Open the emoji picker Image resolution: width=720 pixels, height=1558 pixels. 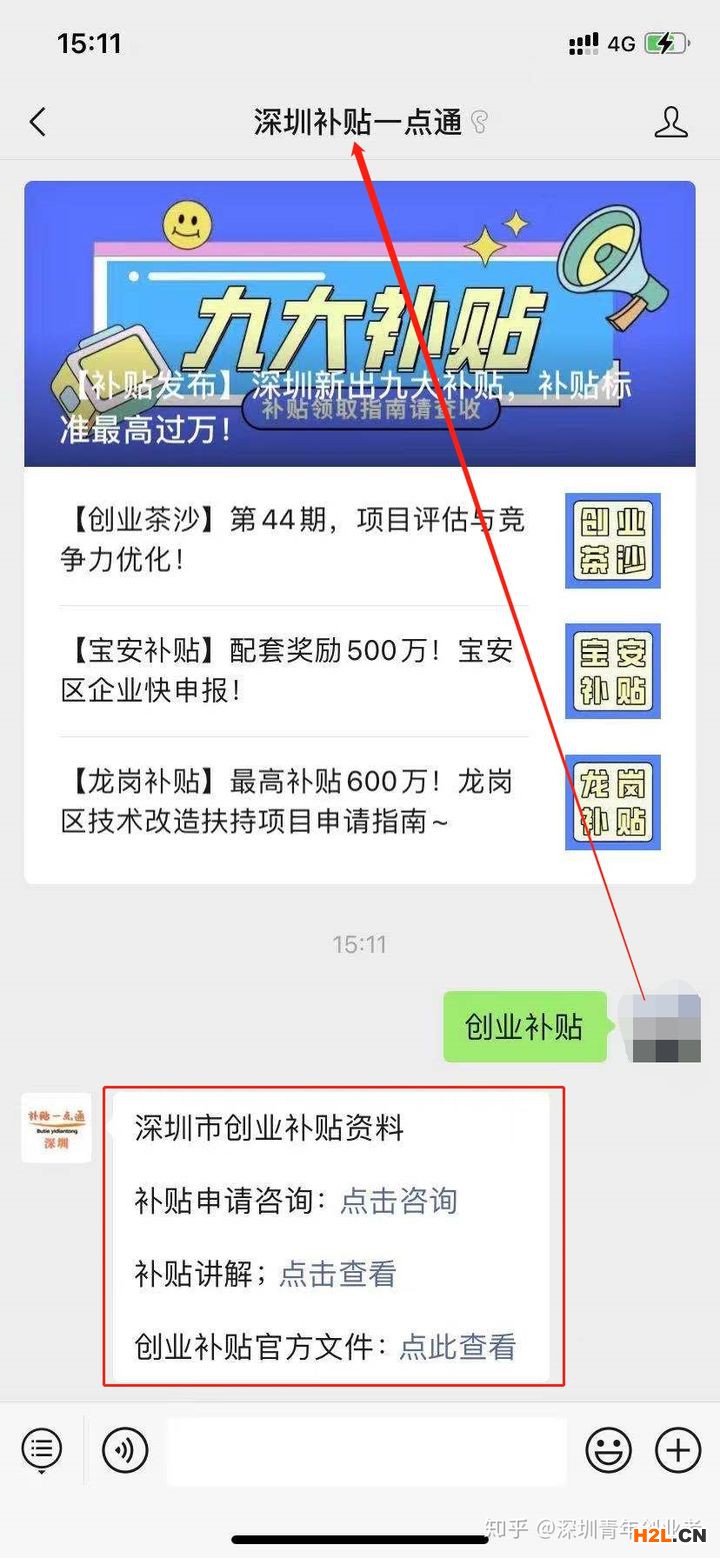point(608,1449)
